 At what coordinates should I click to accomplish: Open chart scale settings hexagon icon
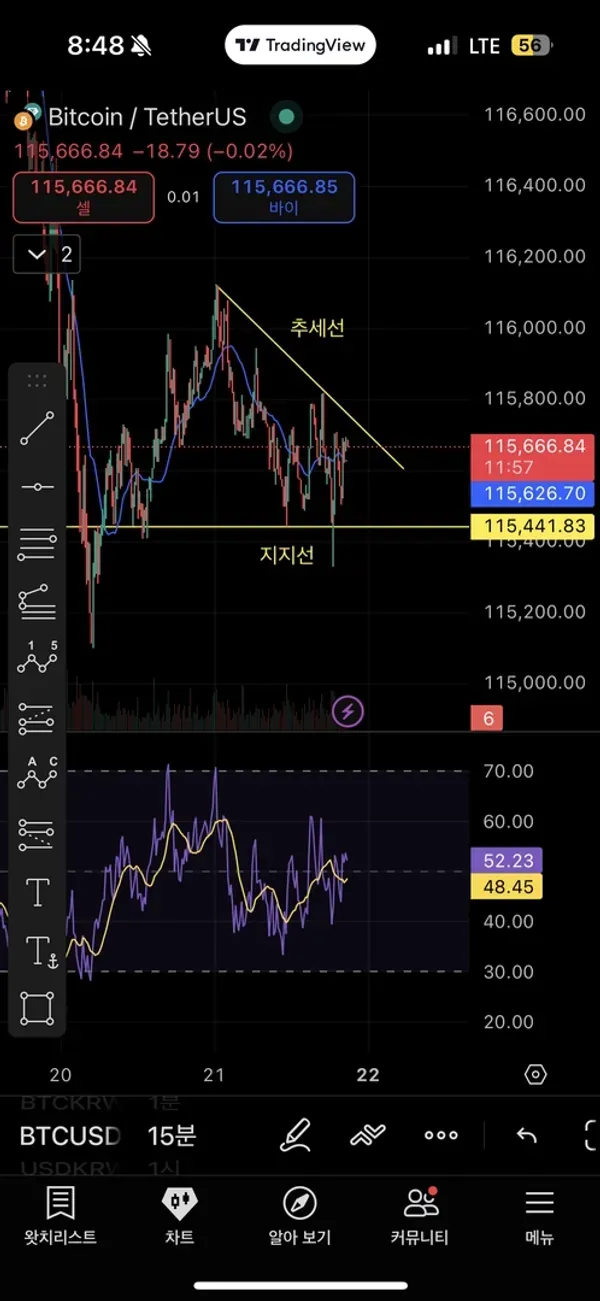535,1075
